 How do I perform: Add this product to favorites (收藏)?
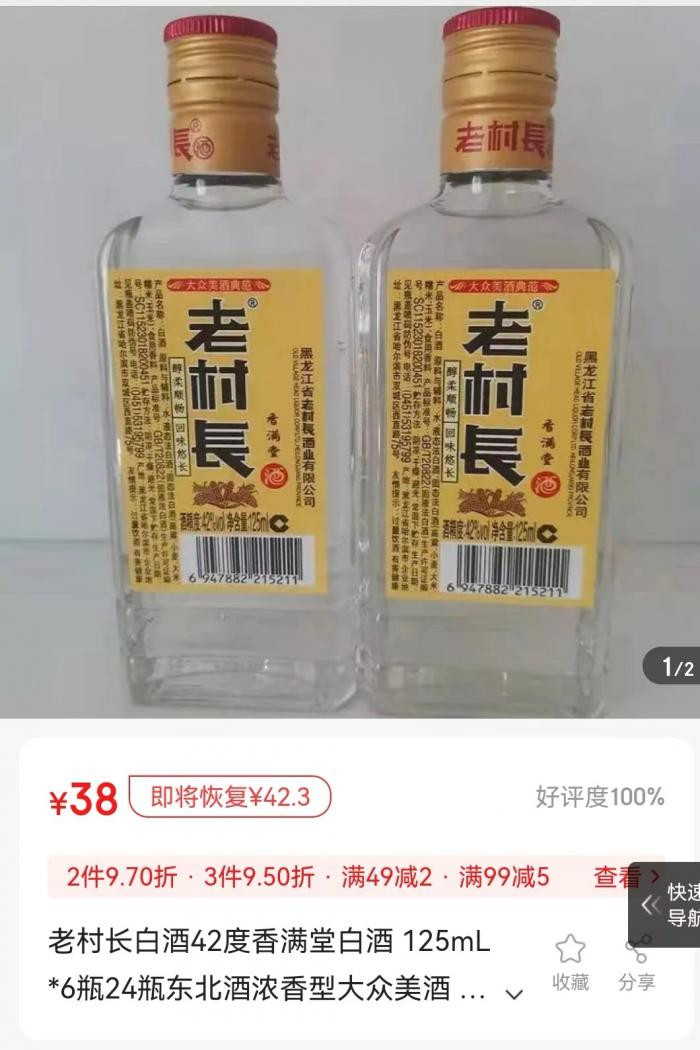[x=570, y=961]
